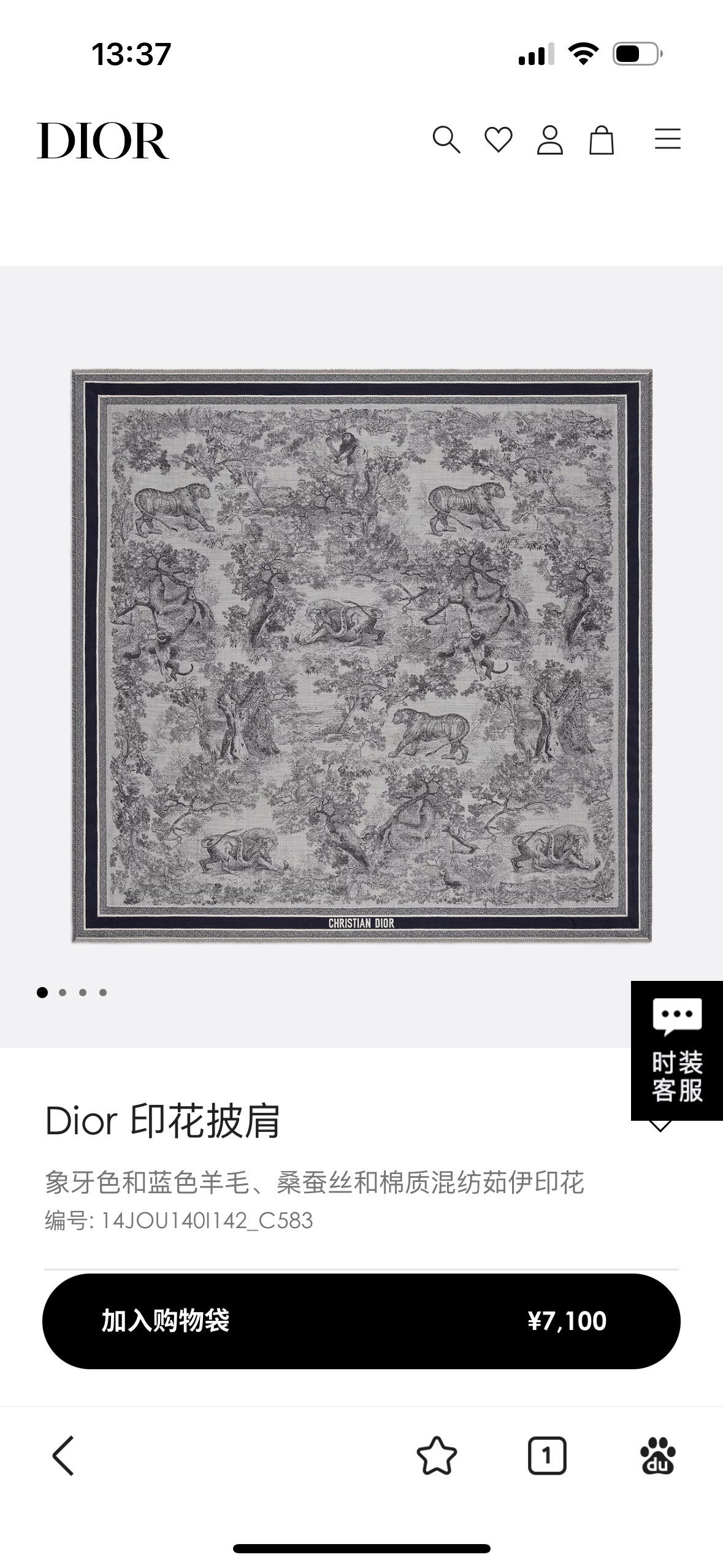Open the browser tabs switcher
This screenshot has width=723, height=1568.
tap(546, 1455)
